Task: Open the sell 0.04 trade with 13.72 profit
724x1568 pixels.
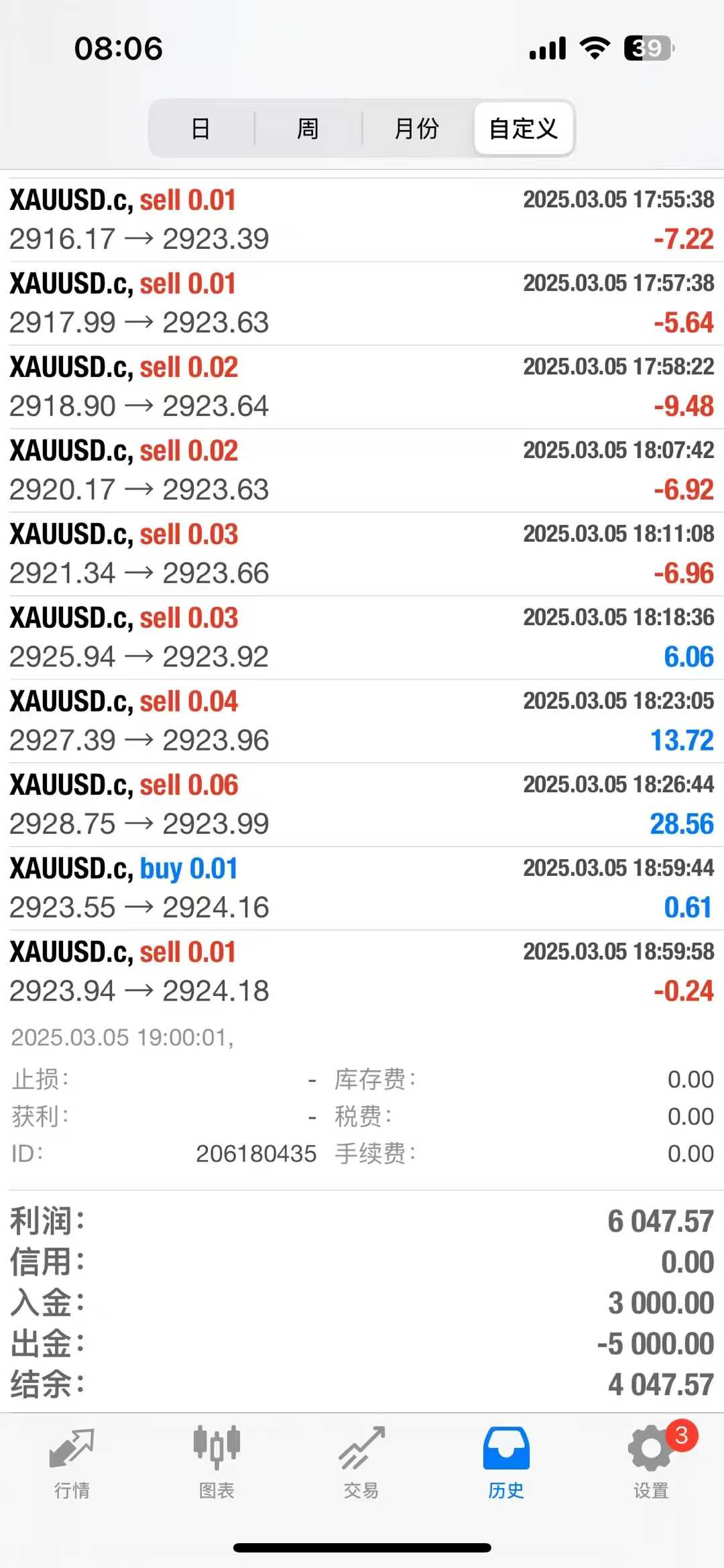Action: 362,721
